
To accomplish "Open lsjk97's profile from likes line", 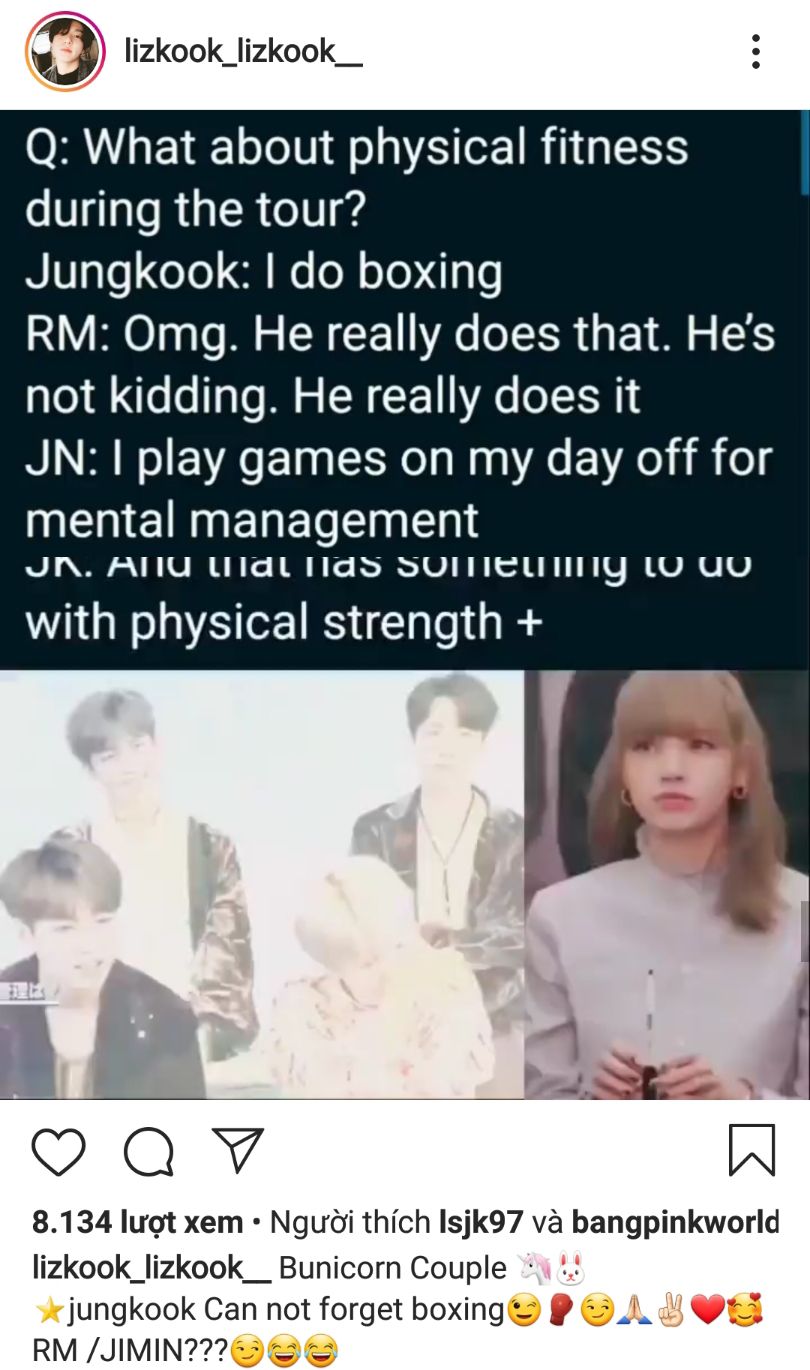I will coord(481,1222).
